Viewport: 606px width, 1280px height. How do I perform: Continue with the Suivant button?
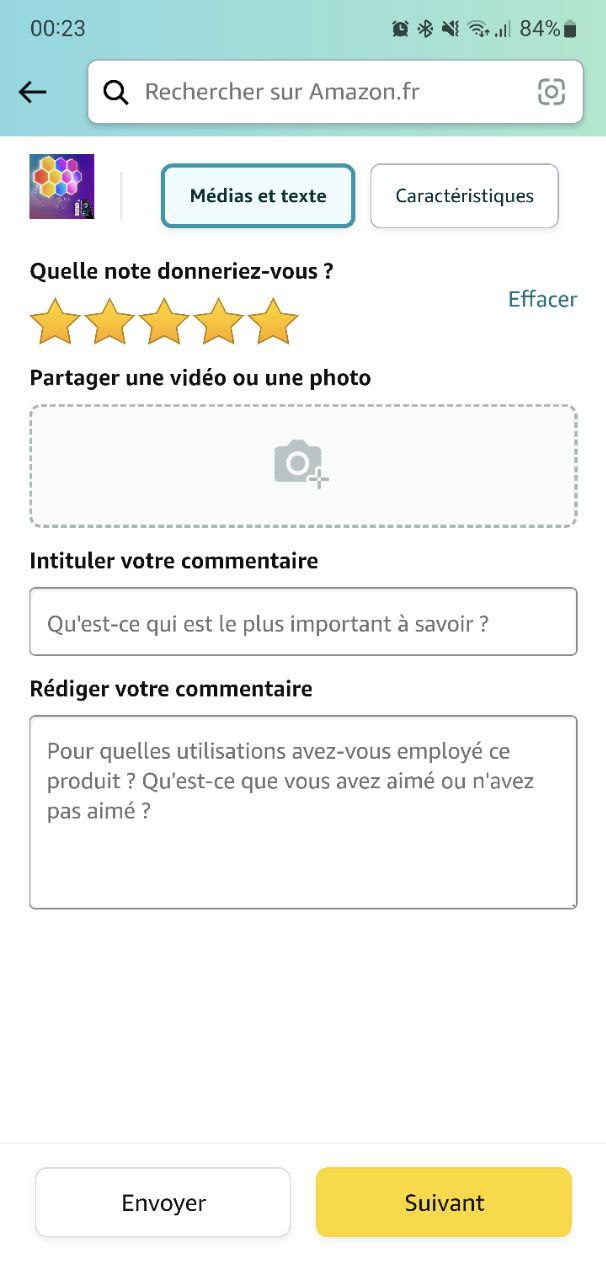click(444, 1202)
